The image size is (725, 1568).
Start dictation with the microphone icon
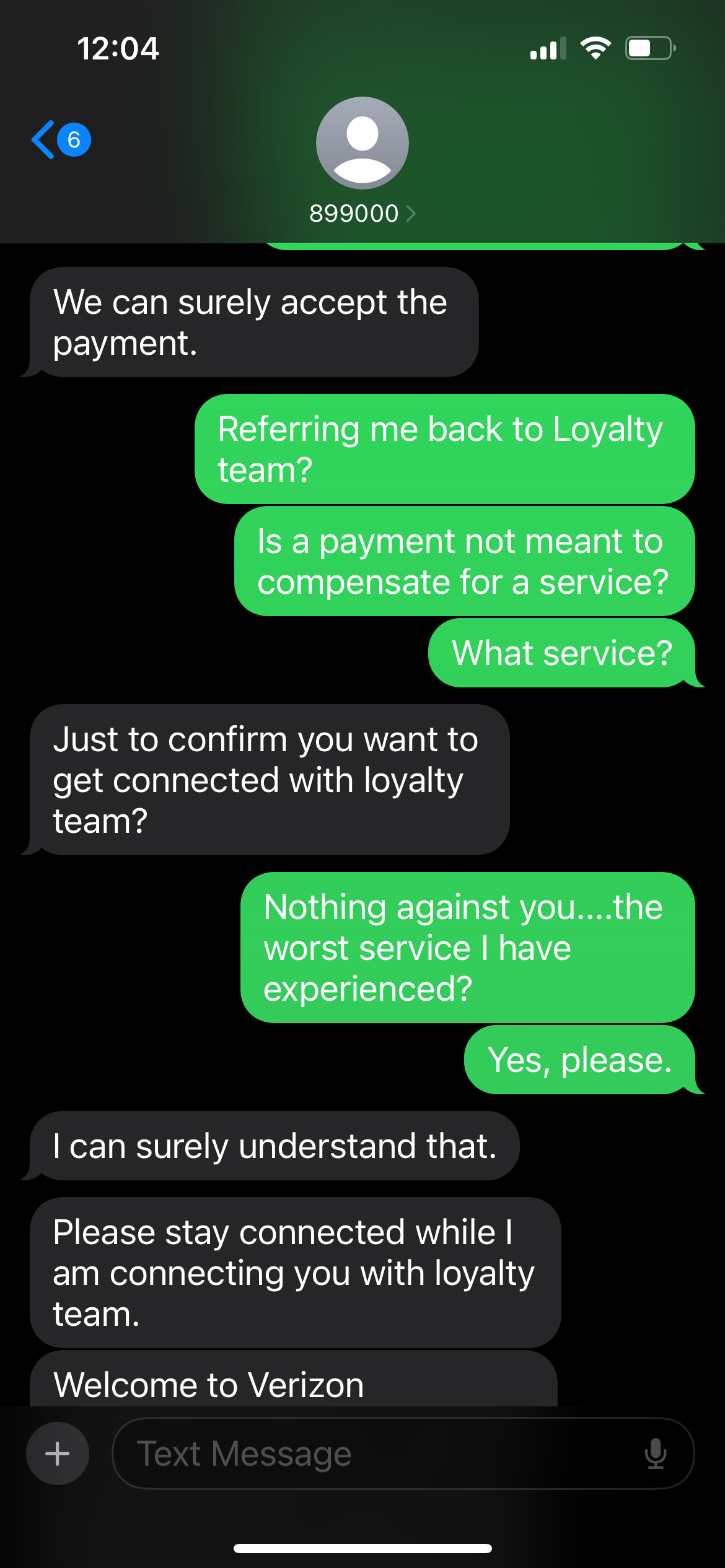(x=655, y=1453)
